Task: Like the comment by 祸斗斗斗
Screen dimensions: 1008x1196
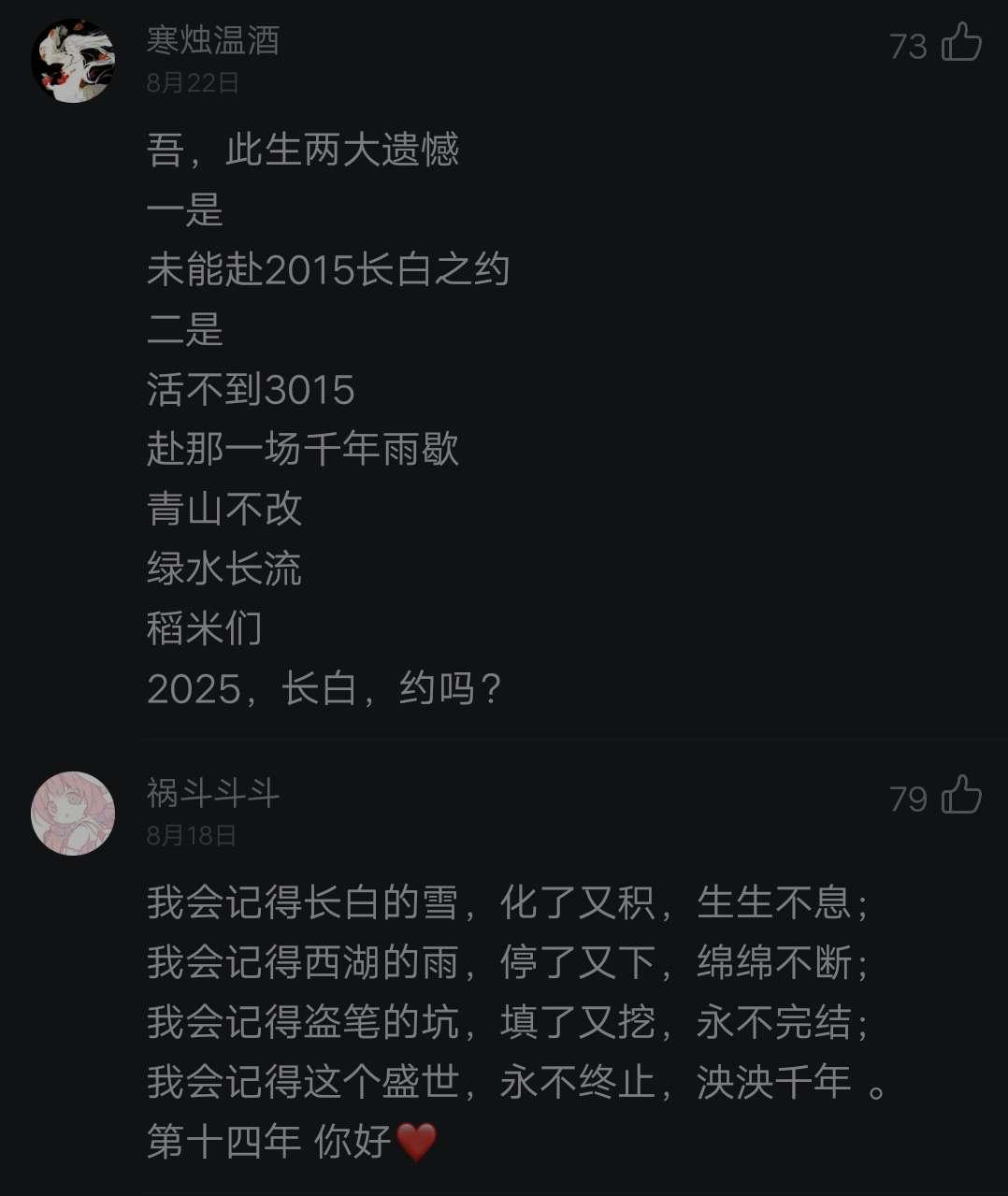Action: click(960, 796)
